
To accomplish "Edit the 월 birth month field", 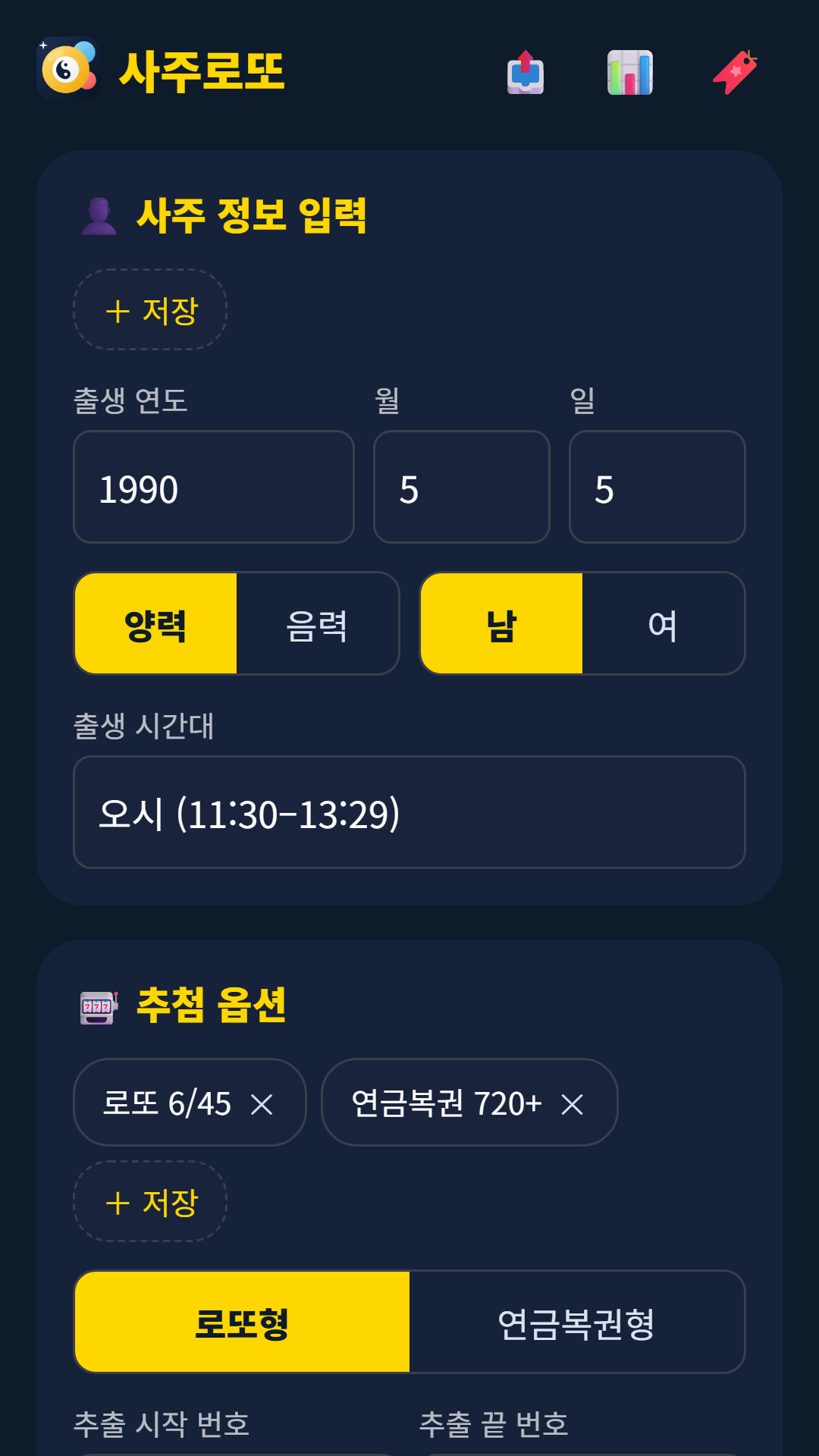I will [462, 487].
